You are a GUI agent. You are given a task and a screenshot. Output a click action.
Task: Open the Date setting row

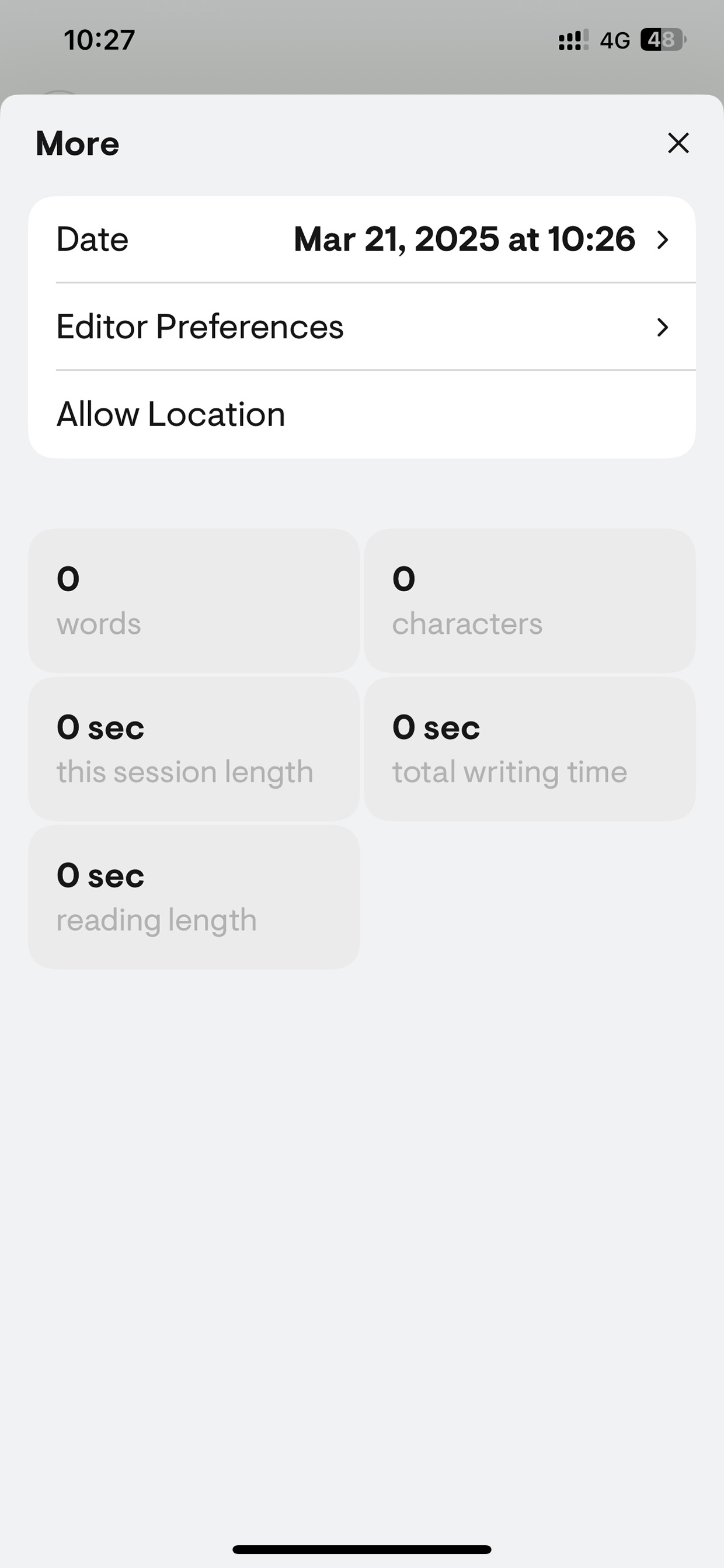pos(362,239)
